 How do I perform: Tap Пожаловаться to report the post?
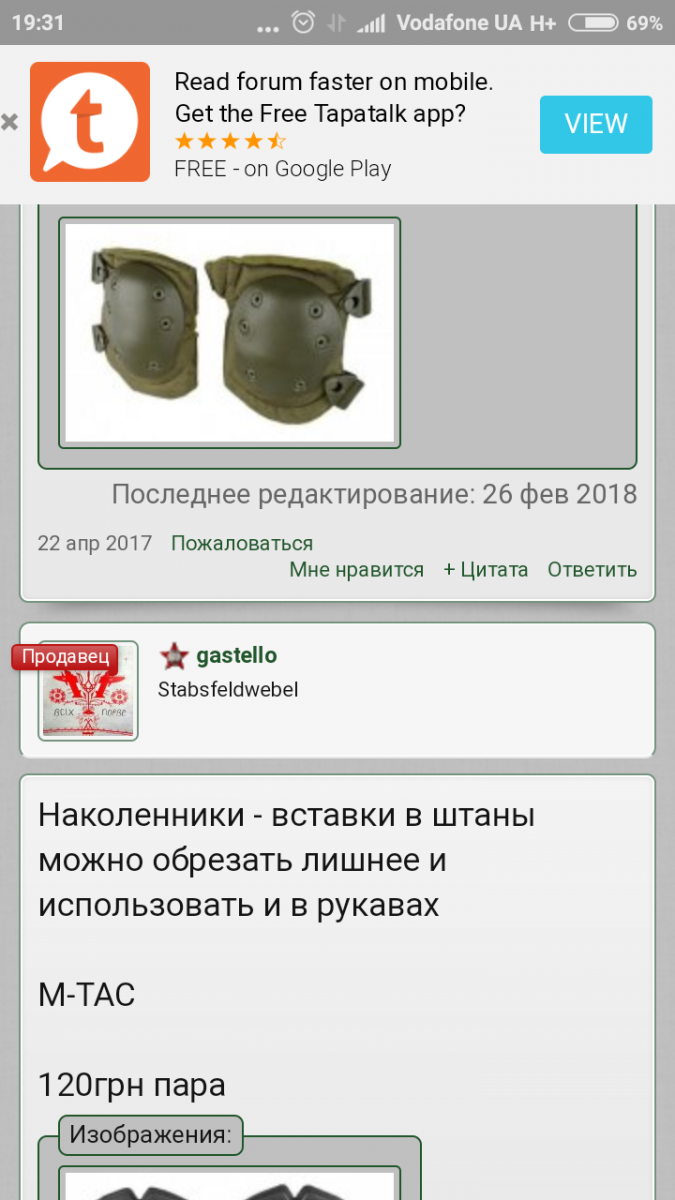coord(241,543)
